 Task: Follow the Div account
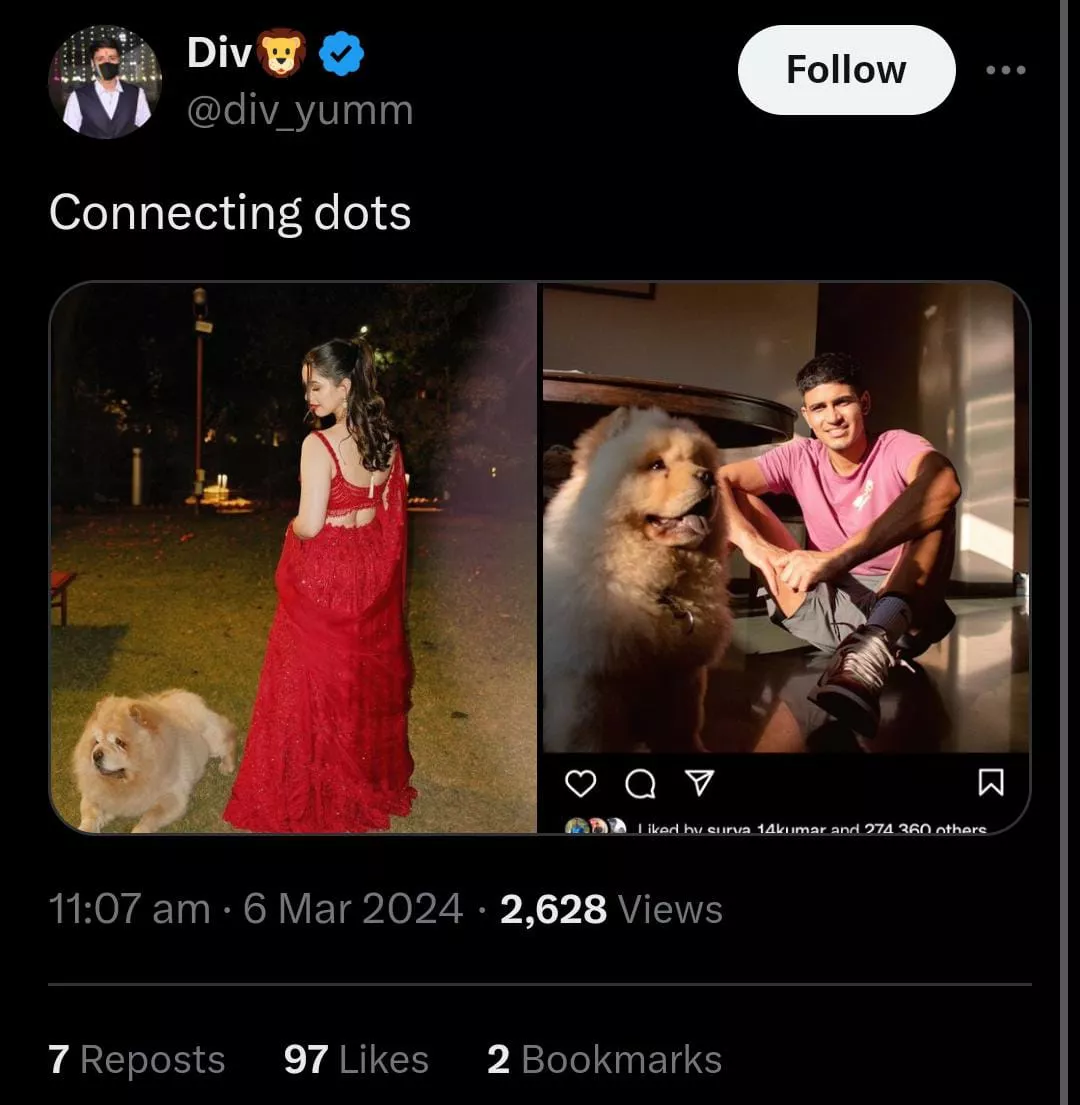(x=846, y=70)
